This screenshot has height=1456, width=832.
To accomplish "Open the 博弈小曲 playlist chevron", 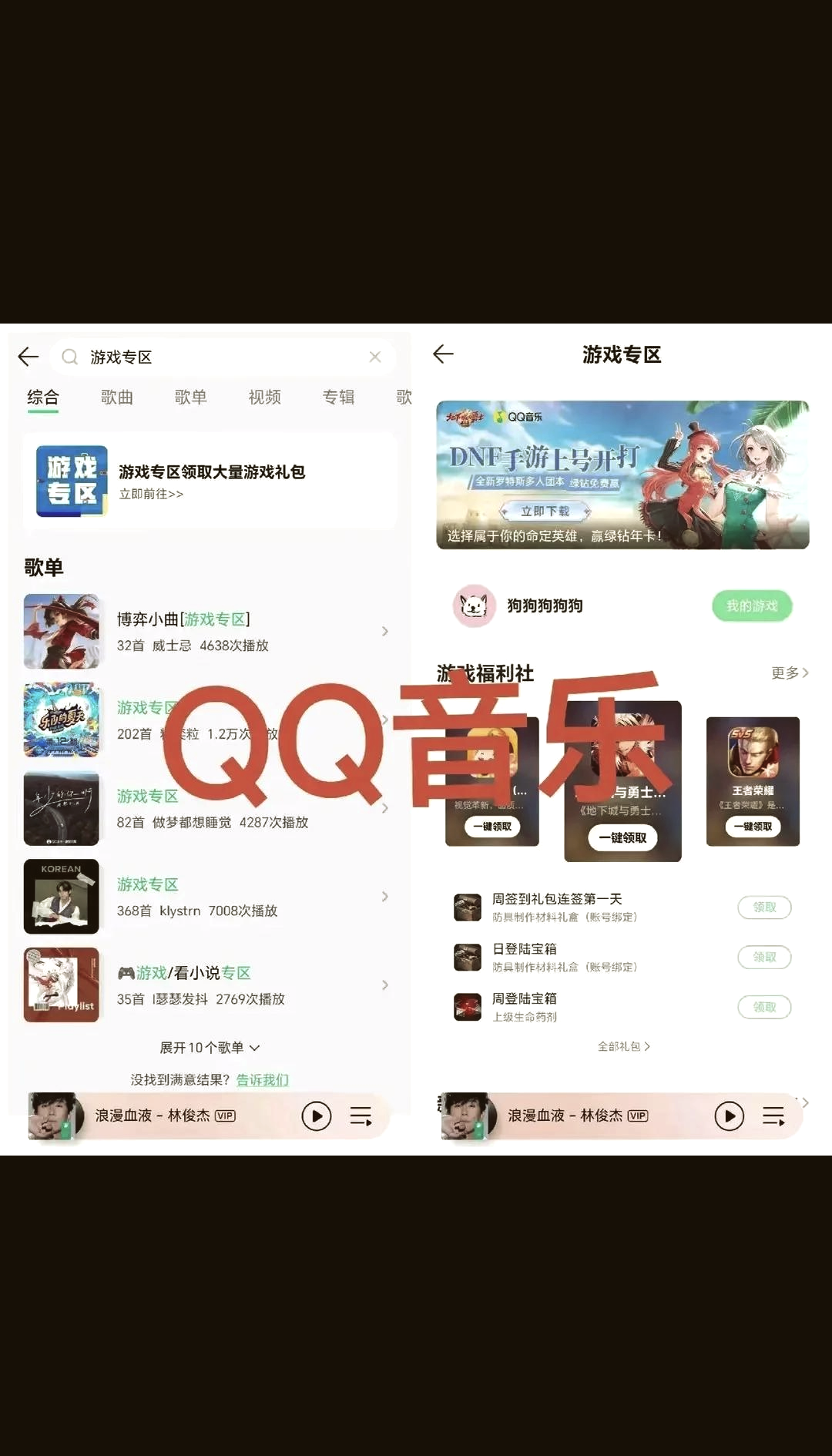I will [x=384, y=631].
